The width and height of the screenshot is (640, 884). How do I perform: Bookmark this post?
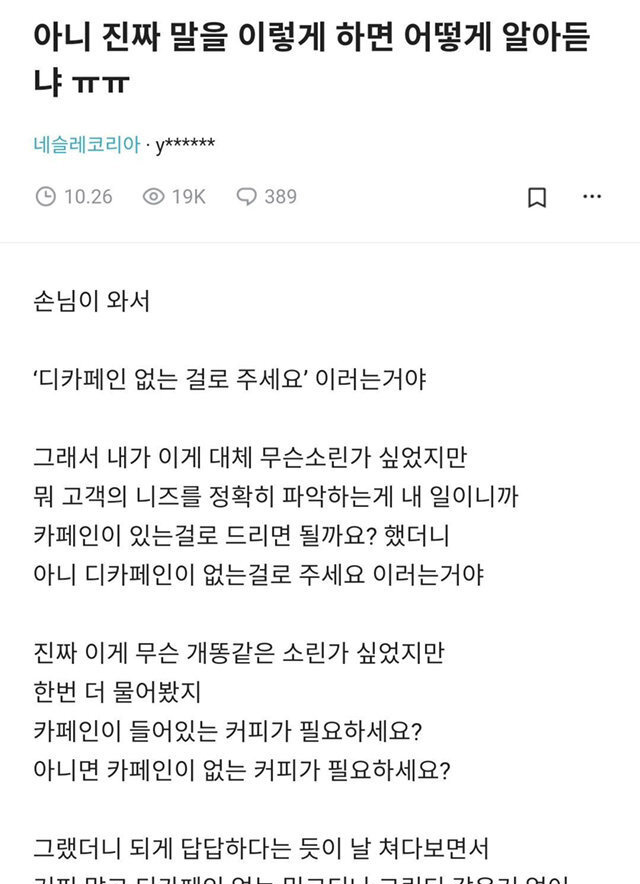[537, 197]
